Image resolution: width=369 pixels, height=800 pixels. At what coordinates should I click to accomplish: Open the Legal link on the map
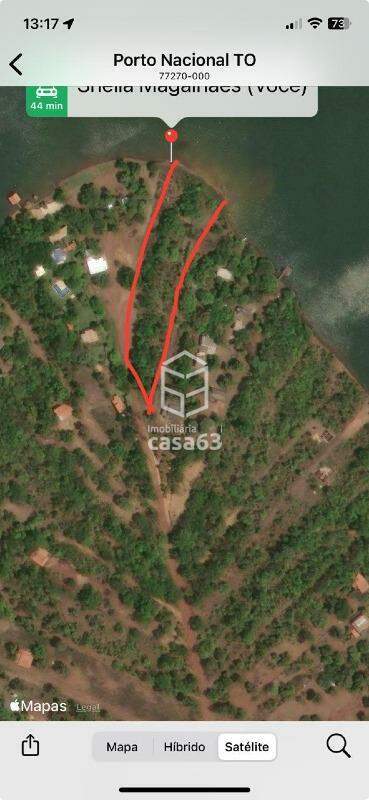(88, 708)
